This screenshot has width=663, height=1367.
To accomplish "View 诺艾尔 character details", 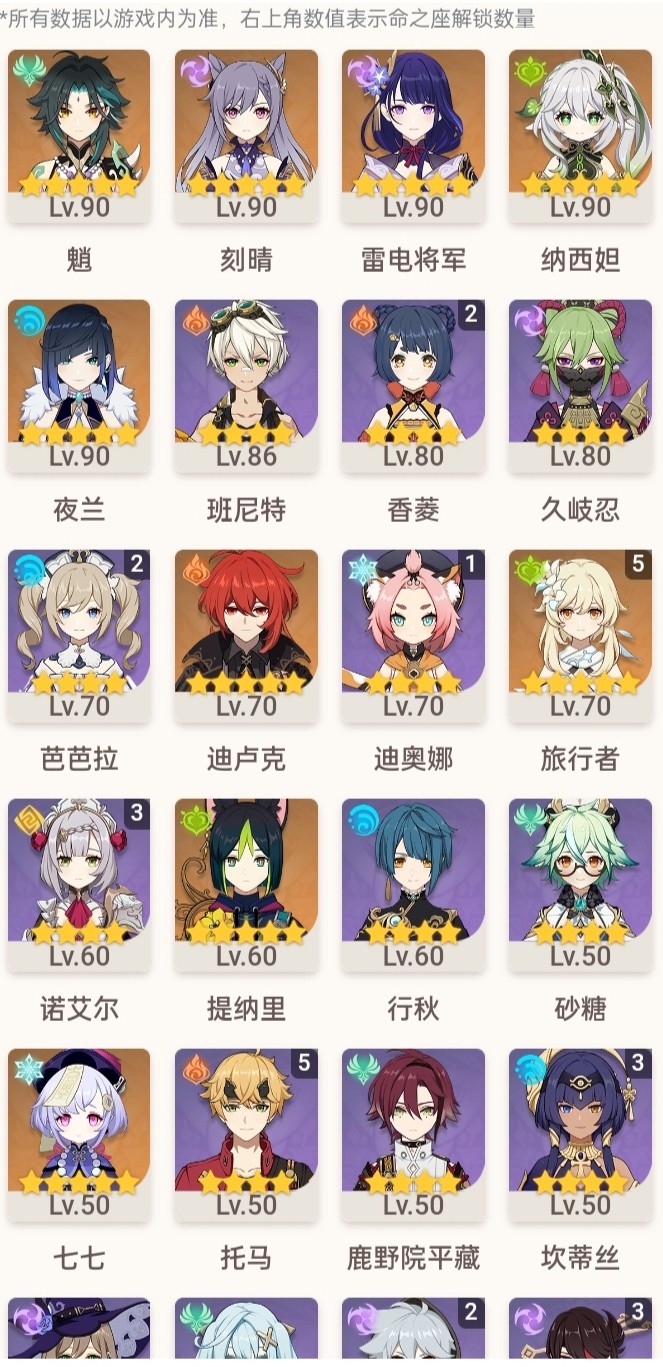I will pyautogui.click(x=79, y=884).
